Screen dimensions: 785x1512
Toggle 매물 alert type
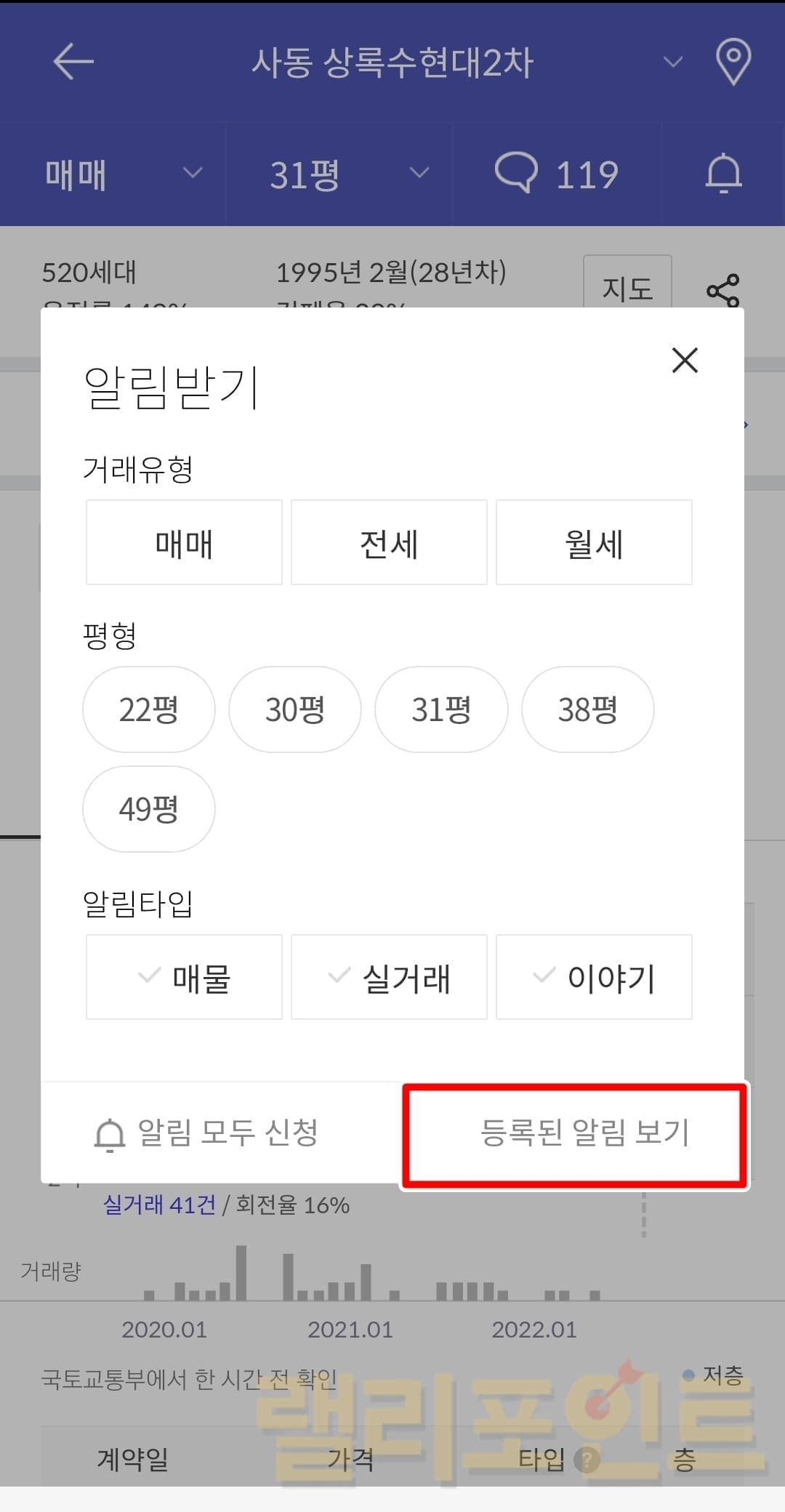(x=184, y=978)
